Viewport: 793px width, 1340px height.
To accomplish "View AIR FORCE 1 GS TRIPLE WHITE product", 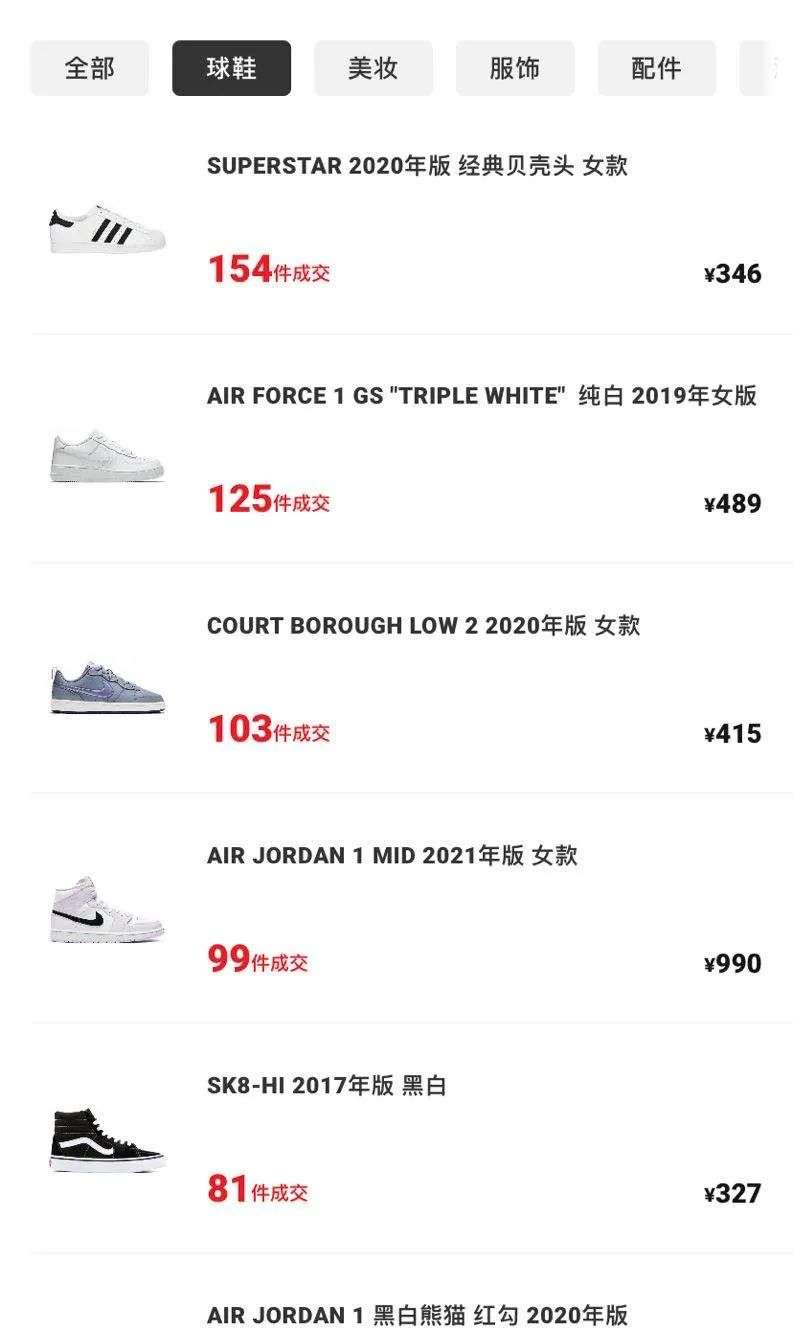I will pos(481,396).
